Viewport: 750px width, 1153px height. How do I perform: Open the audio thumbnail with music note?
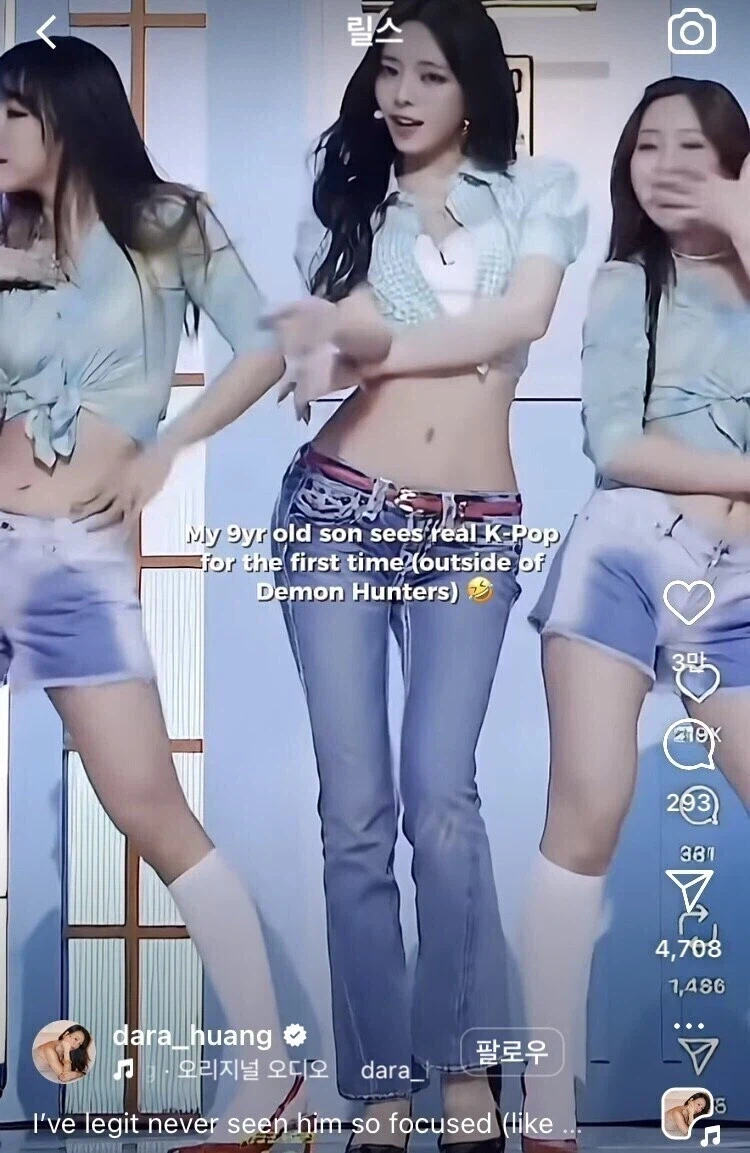point(689,1114)
